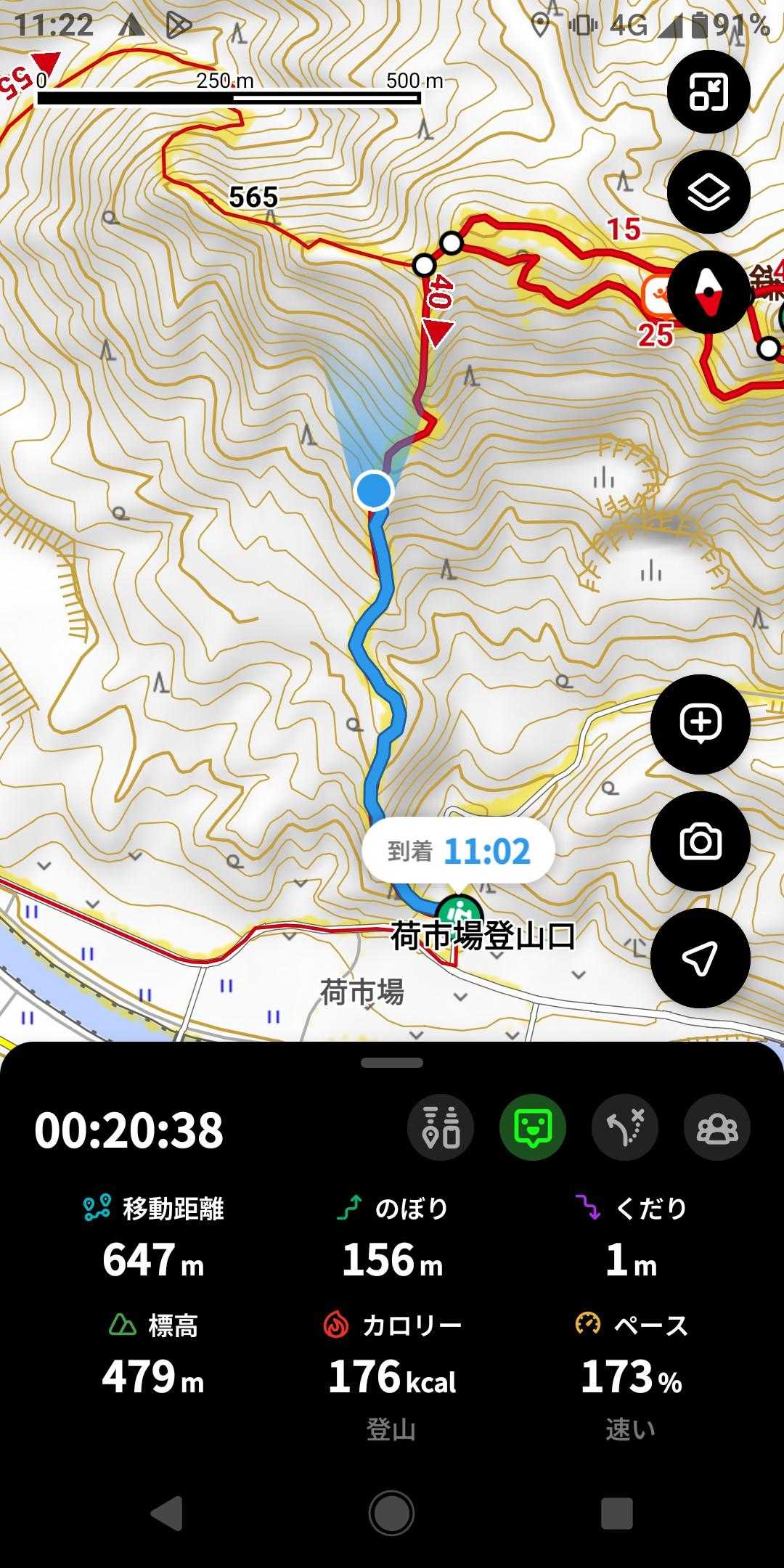Open recent apps from the navigation bar
Viewport: 784px width, 1568px height.
[616, 1514]
